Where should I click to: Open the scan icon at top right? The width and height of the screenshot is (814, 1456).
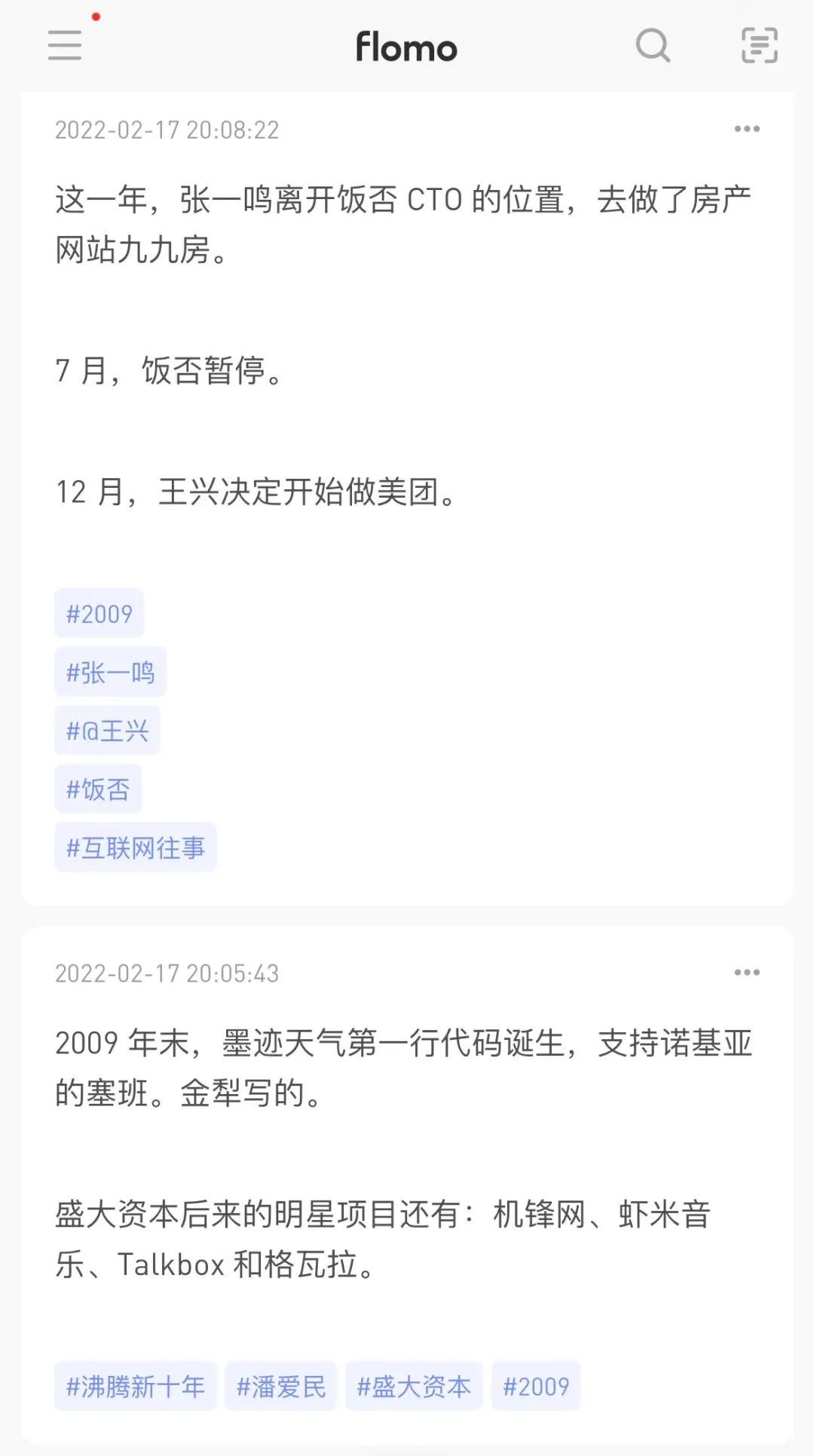pos(759,45)
